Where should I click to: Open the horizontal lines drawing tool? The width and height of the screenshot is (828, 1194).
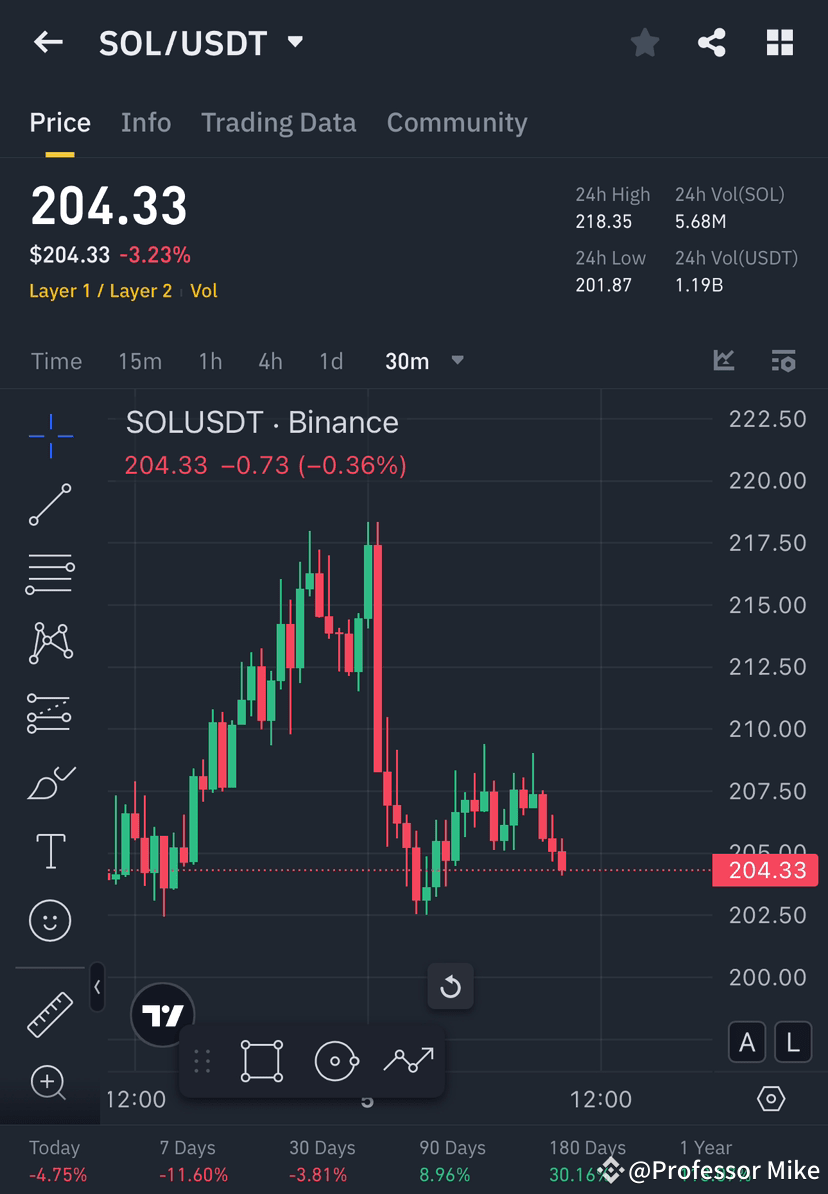pos(50,574)
